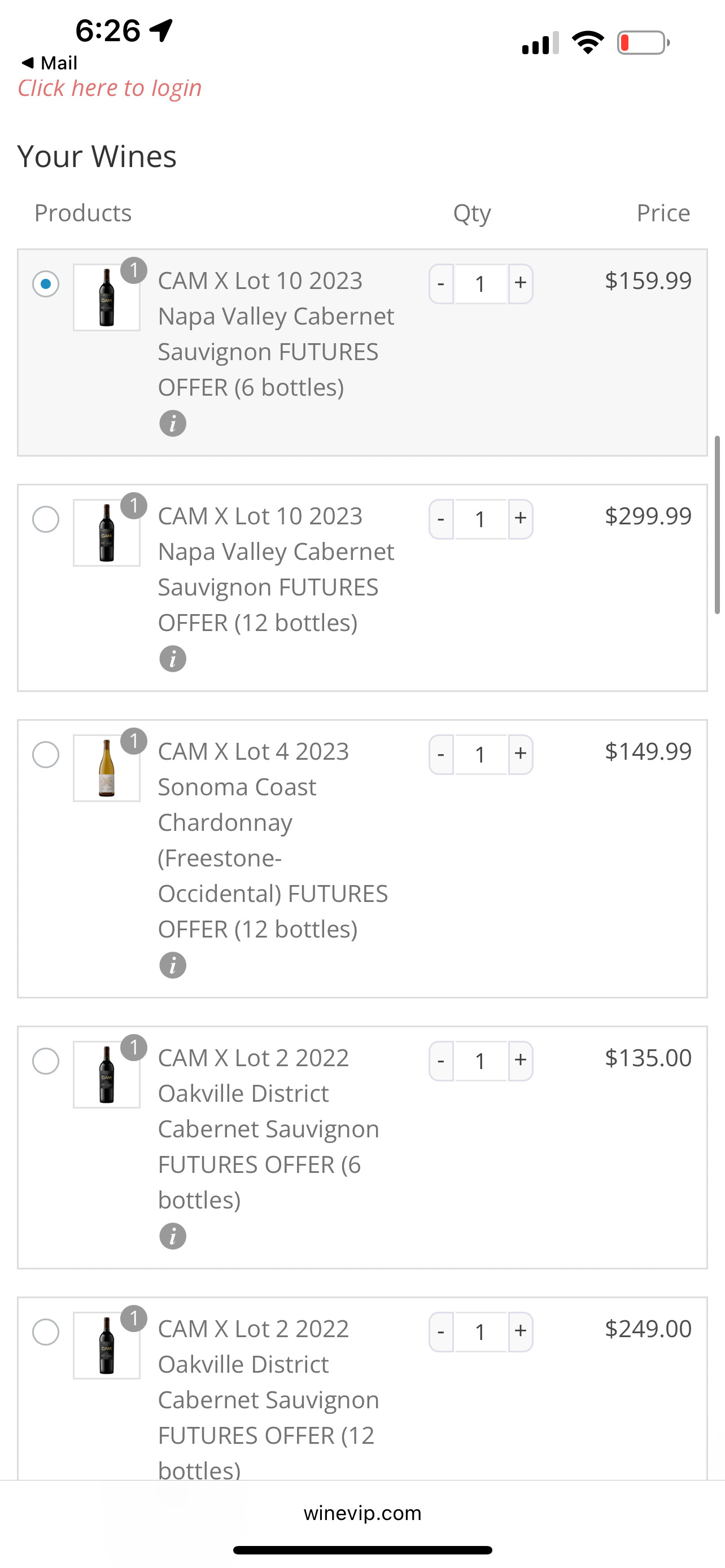Choose the $249.00 Lot 2 12-bottle option

pos(46,1332)
